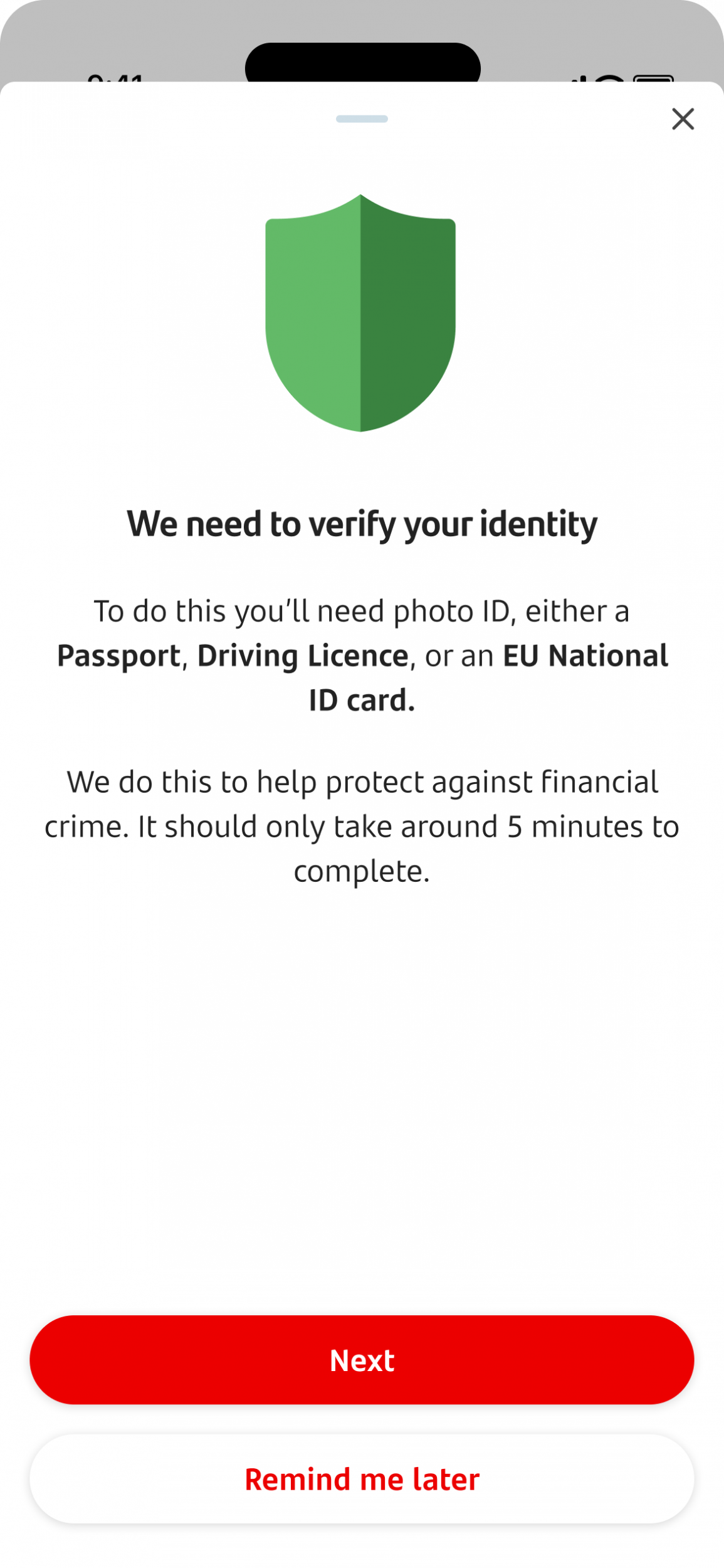Select the financial crime explanation paragraph

coord(362,827)
